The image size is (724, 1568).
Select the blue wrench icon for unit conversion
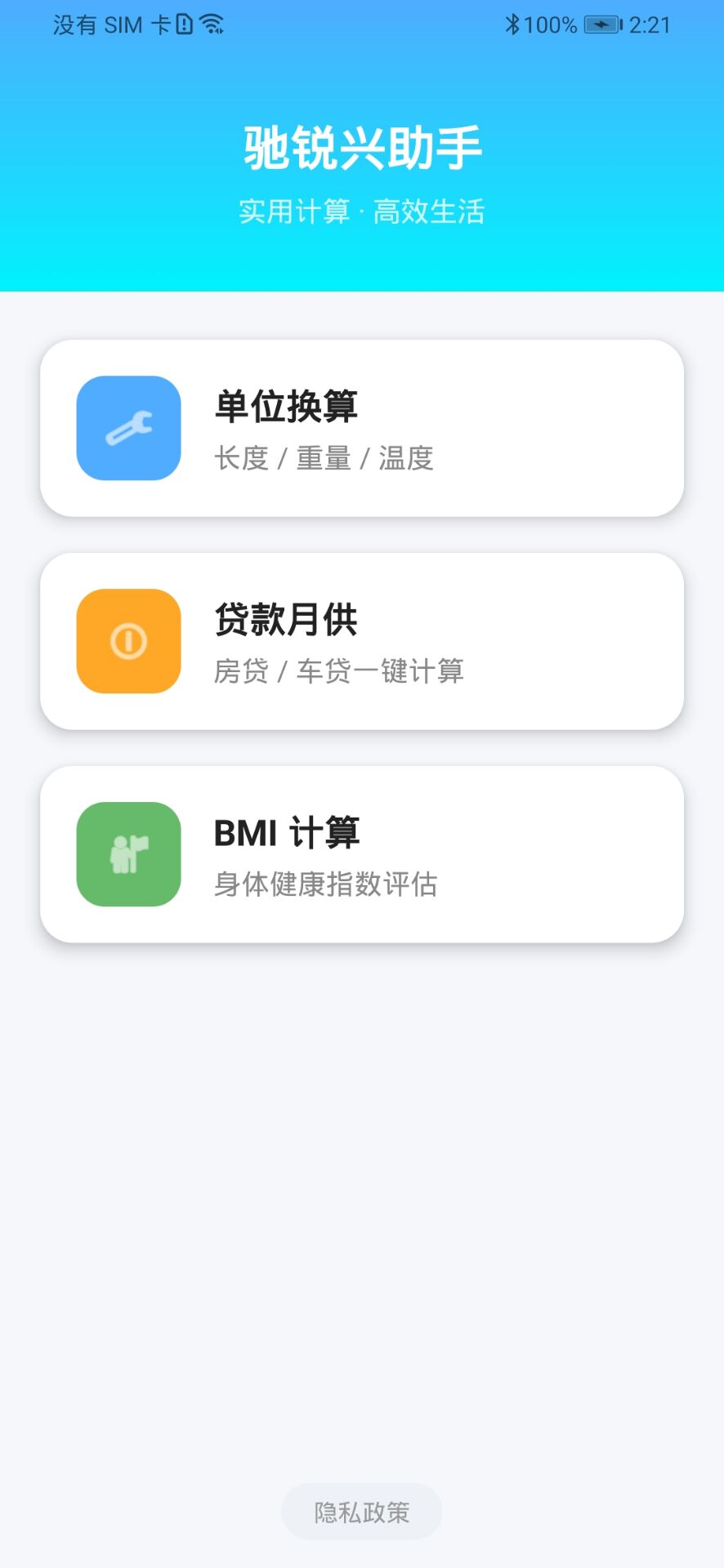[127, 428]
